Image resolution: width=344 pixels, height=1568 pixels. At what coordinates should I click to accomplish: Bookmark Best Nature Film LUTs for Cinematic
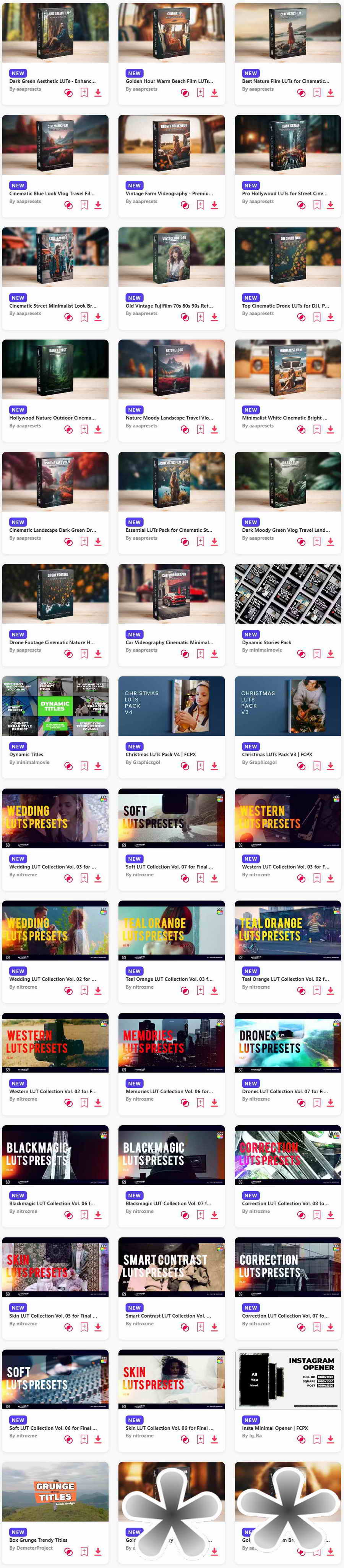[x=316, y=92]
